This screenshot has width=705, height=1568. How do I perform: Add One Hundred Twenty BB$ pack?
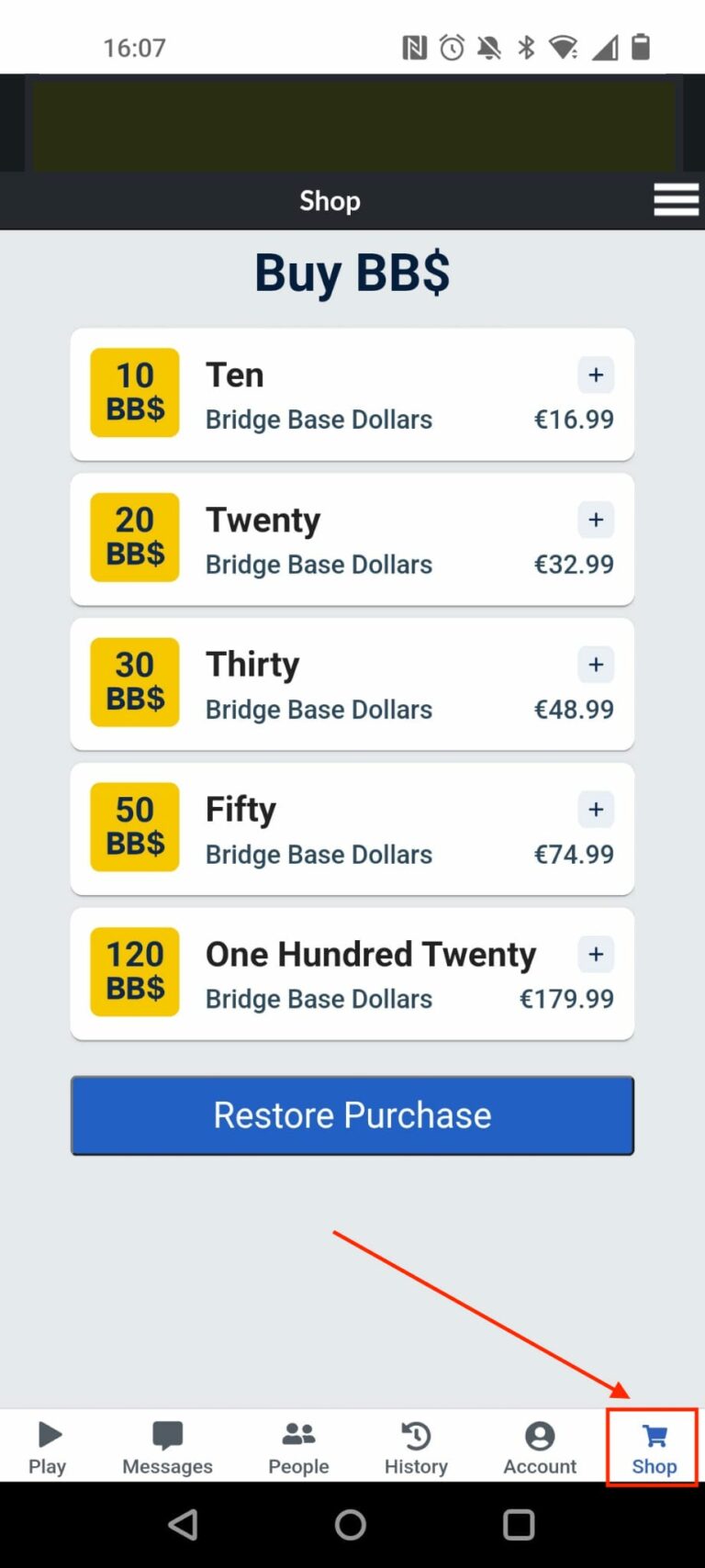point(596,955)
